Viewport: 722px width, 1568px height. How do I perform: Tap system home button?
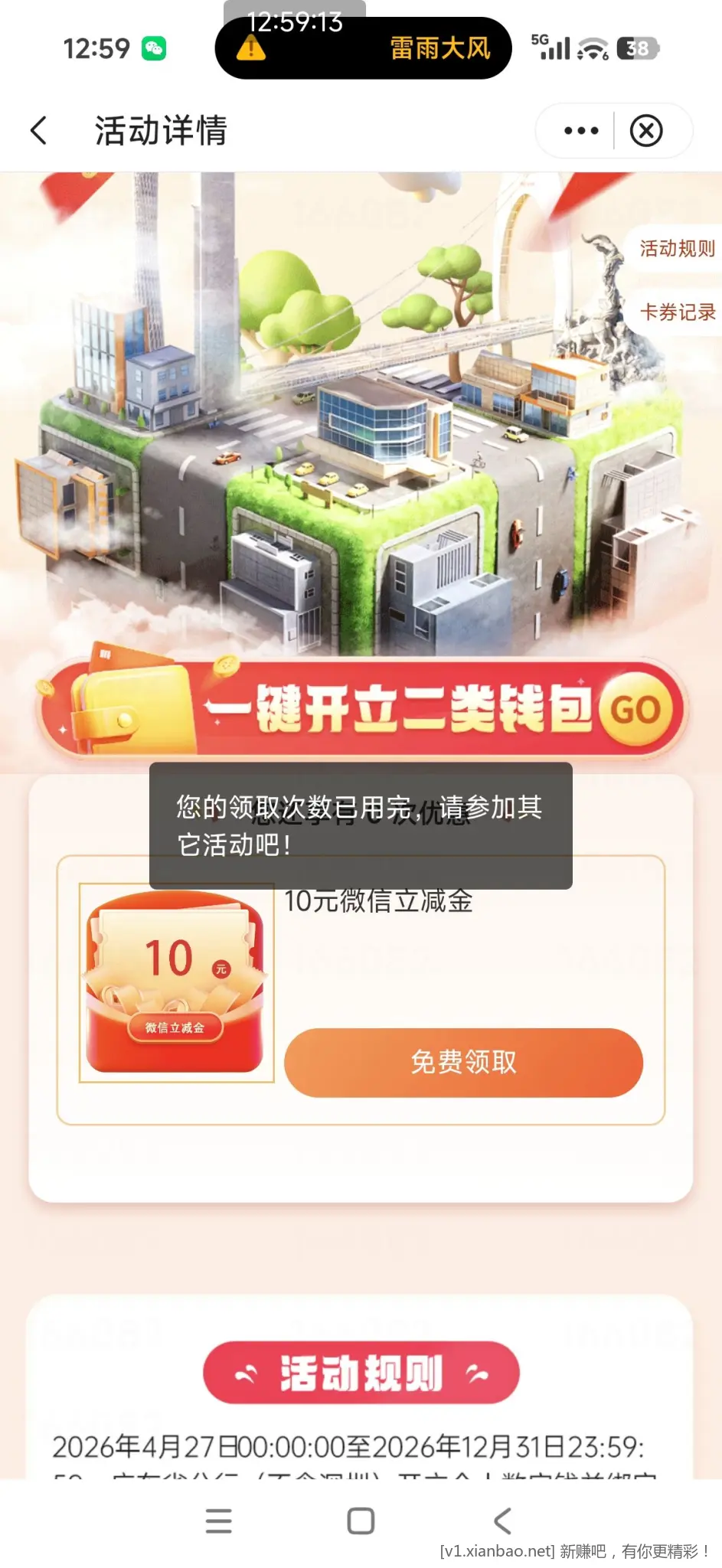[361, 1521]
